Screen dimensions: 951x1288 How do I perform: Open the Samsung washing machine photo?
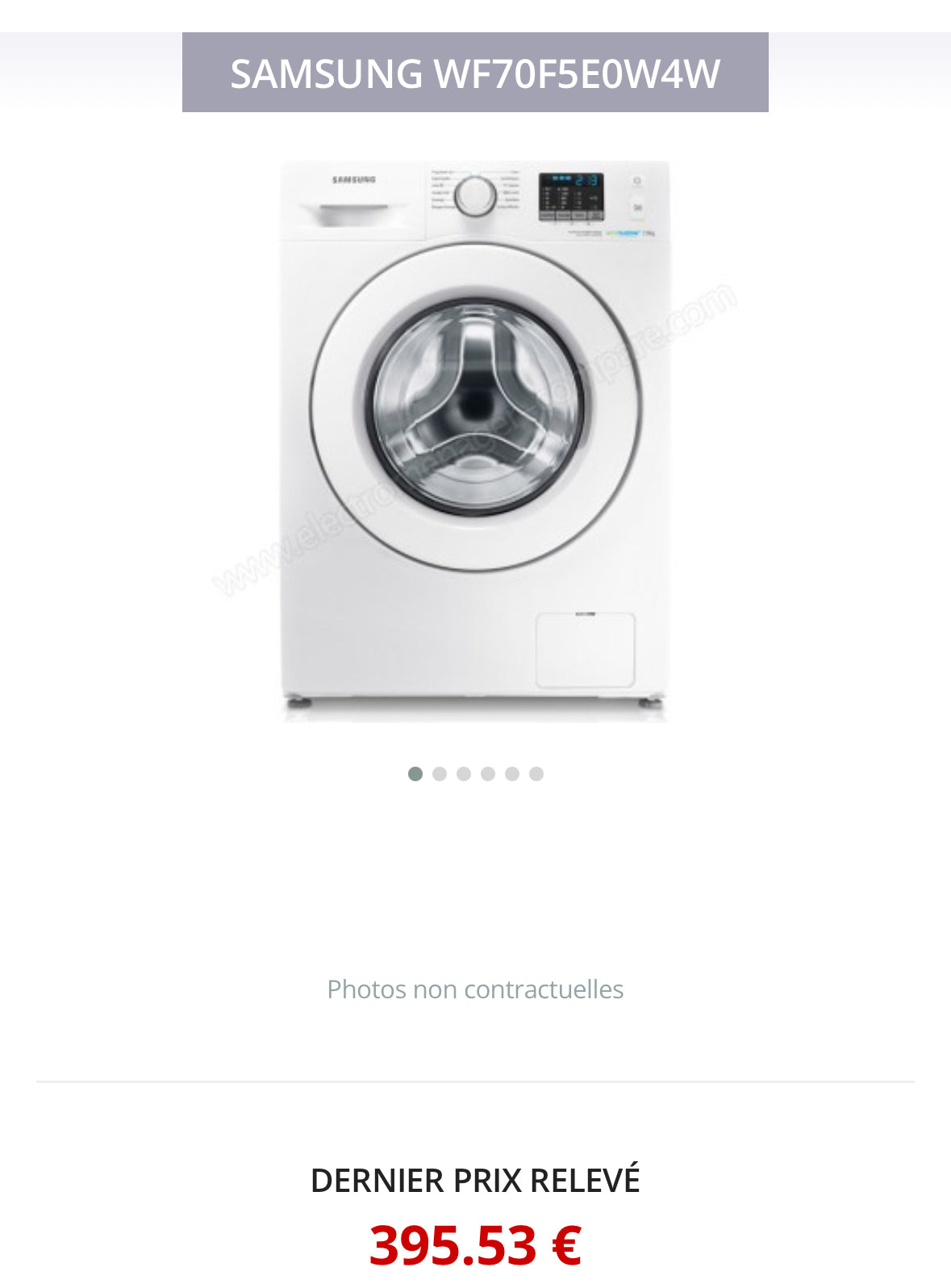point(475,440)
